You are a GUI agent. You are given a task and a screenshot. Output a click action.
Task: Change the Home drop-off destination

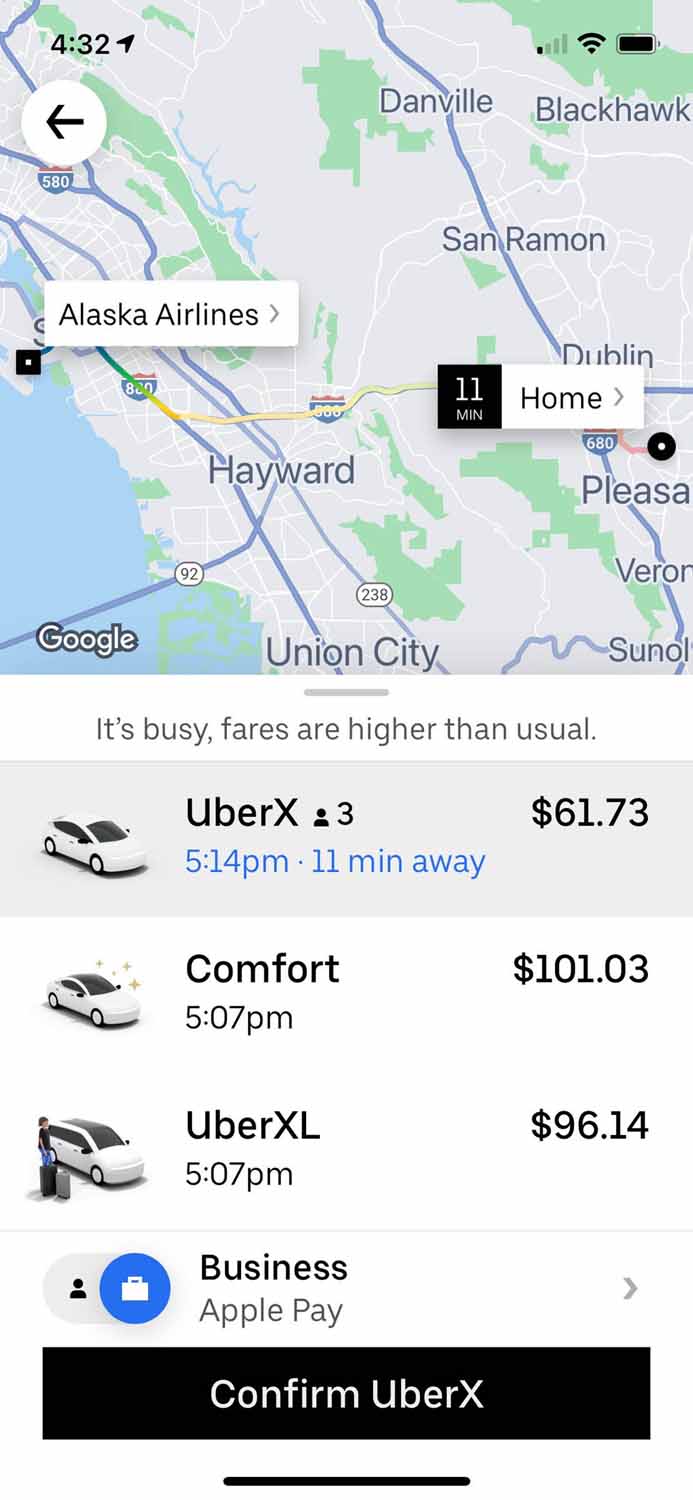pyautogui.click(x=571, y=398)
